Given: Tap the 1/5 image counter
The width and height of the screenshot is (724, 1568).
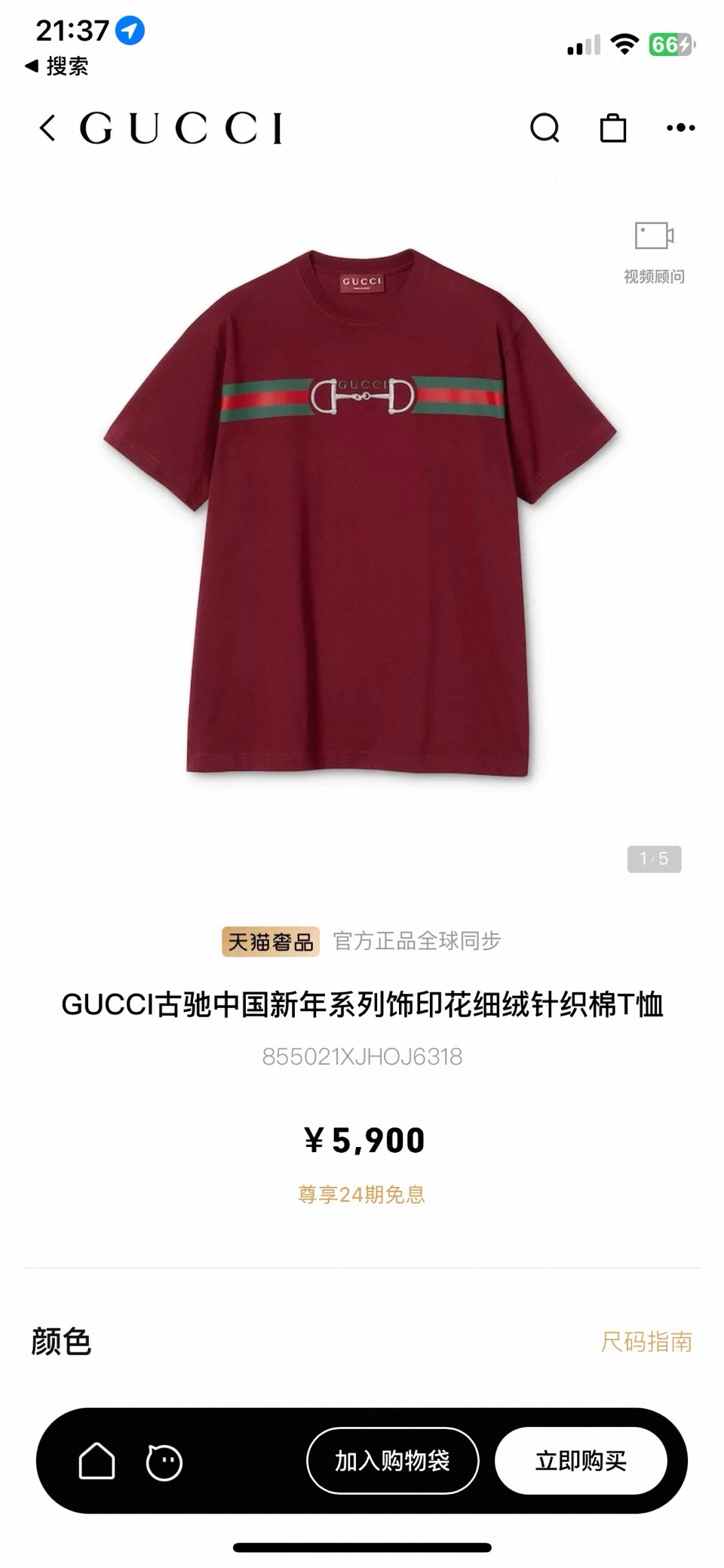Looking at the screenshot, I should [x=655, y=859].
